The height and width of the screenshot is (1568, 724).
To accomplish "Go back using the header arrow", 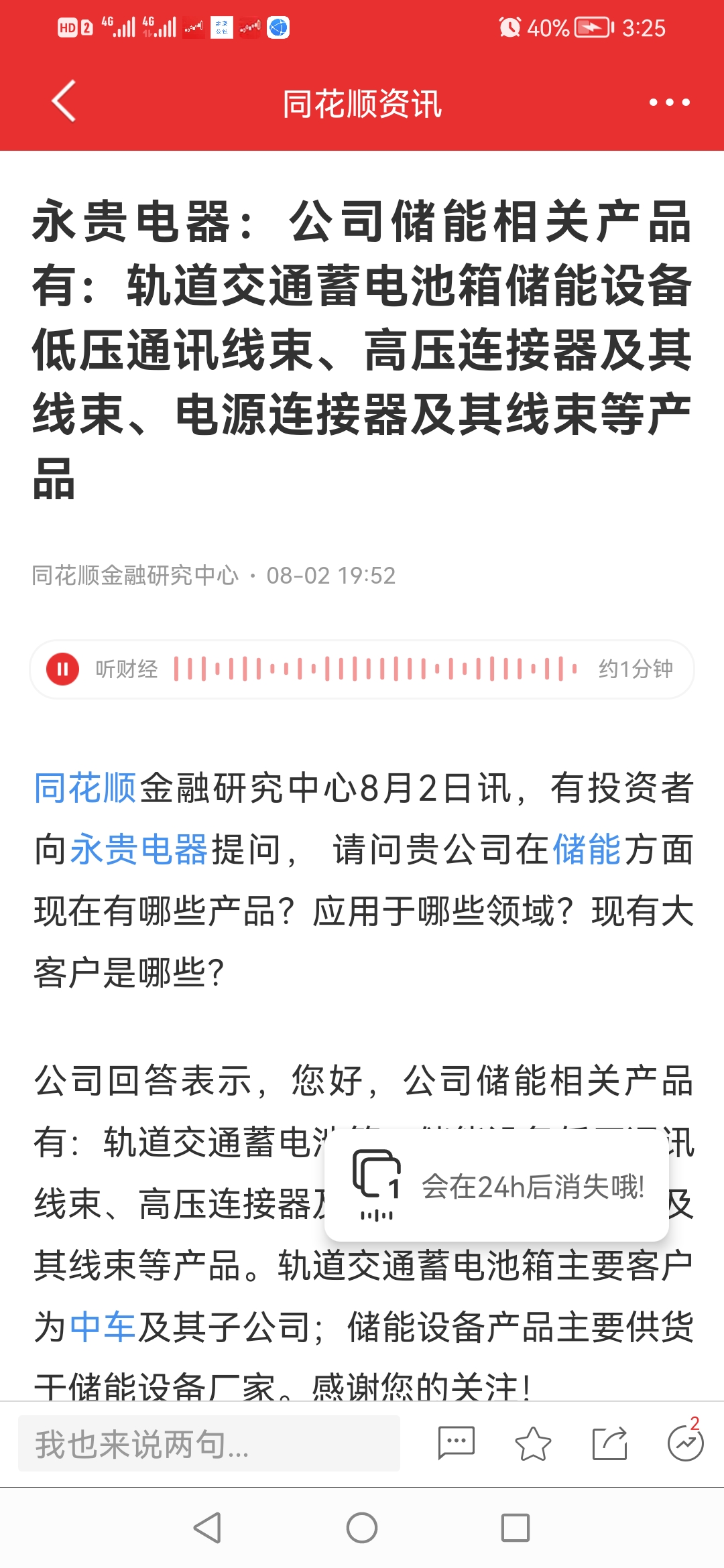I will point(64,102).
